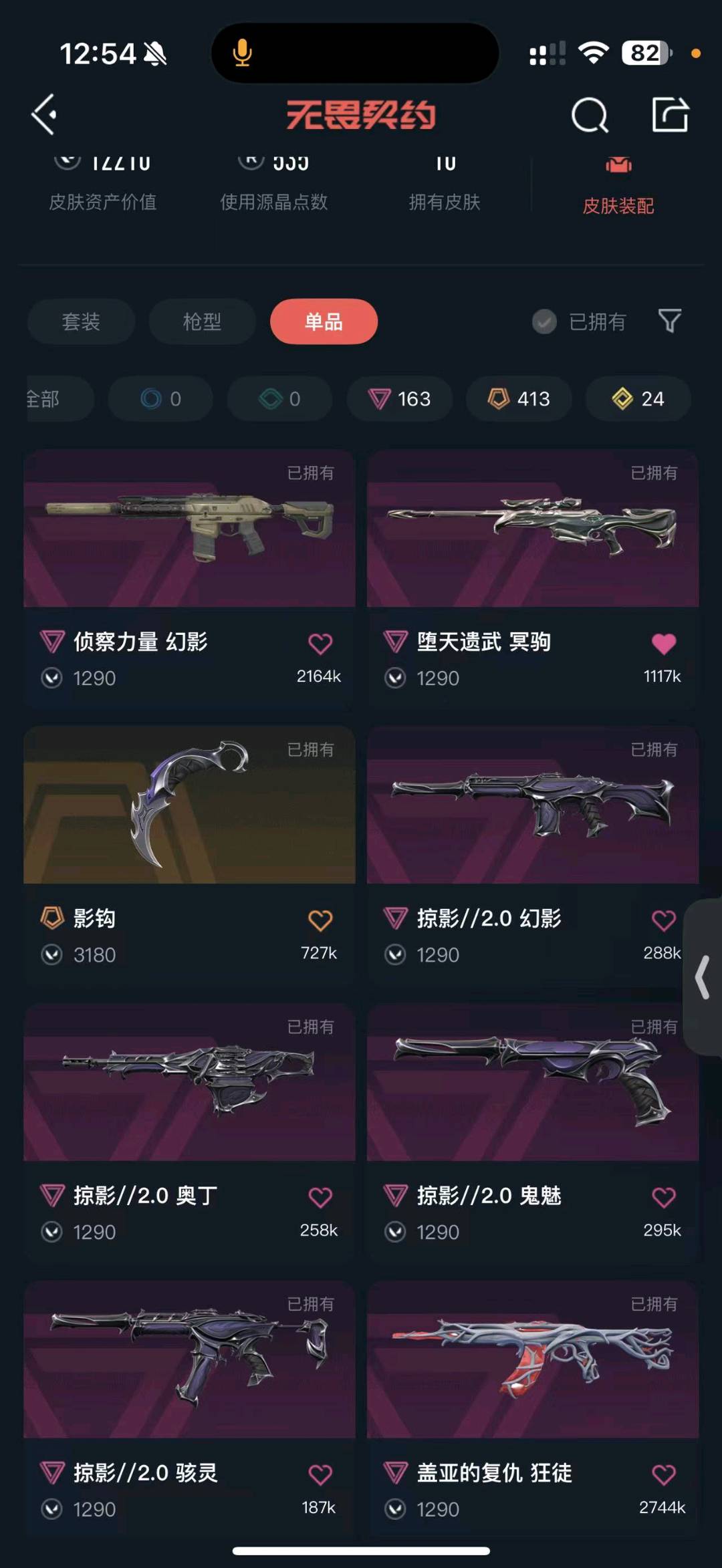Filter by the 24 tier chip

point(638,399)
